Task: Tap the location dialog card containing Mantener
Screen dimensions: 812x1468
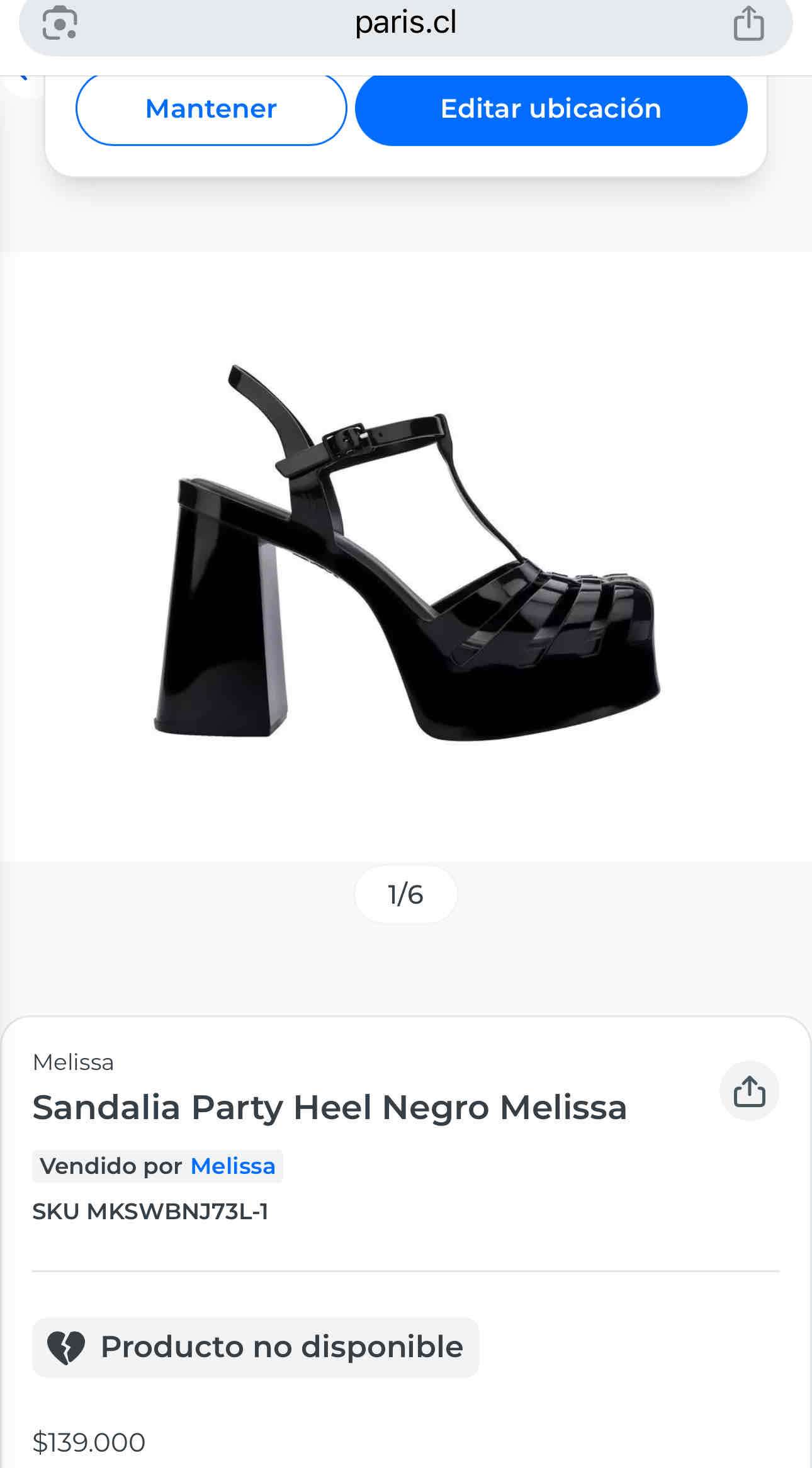Action: pos(406,126)
